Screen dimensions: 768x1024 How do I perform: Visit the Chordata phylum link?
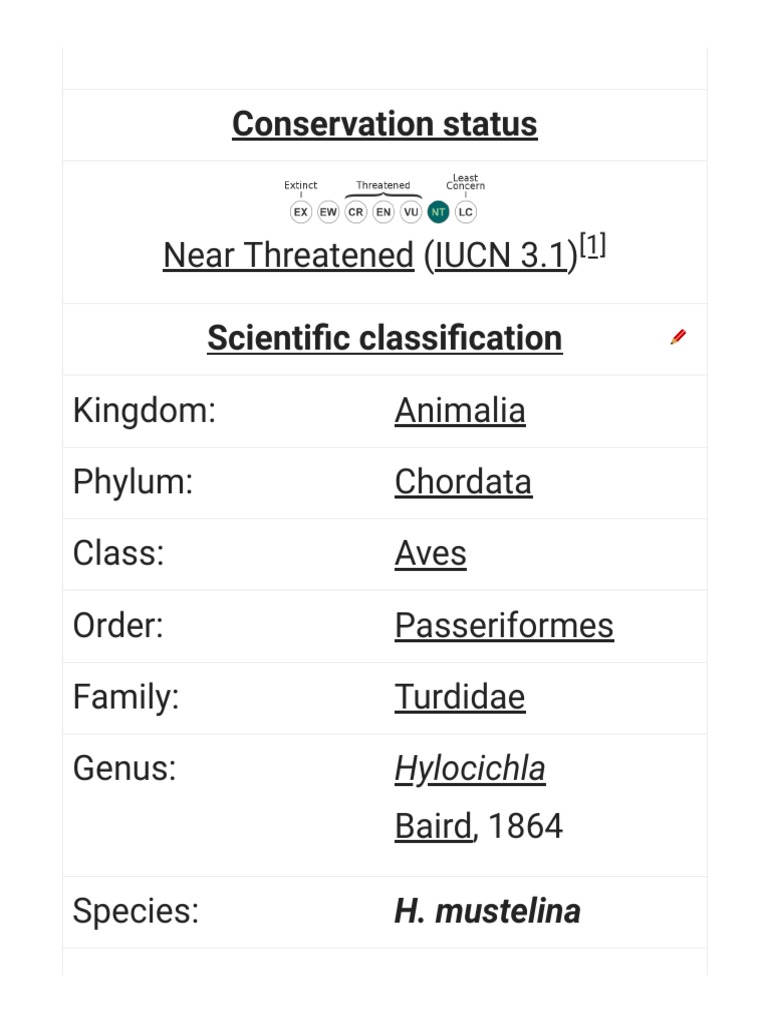[463, 482]
